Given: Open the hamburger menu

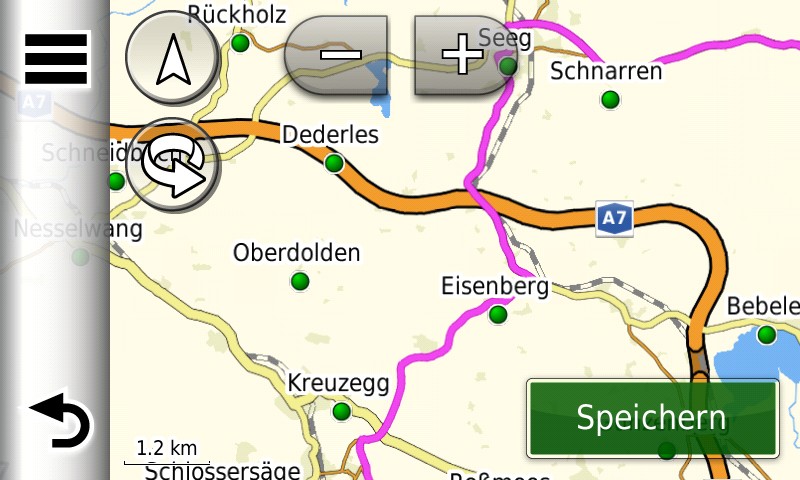Looking at the screenshot, I should [56, 58].
